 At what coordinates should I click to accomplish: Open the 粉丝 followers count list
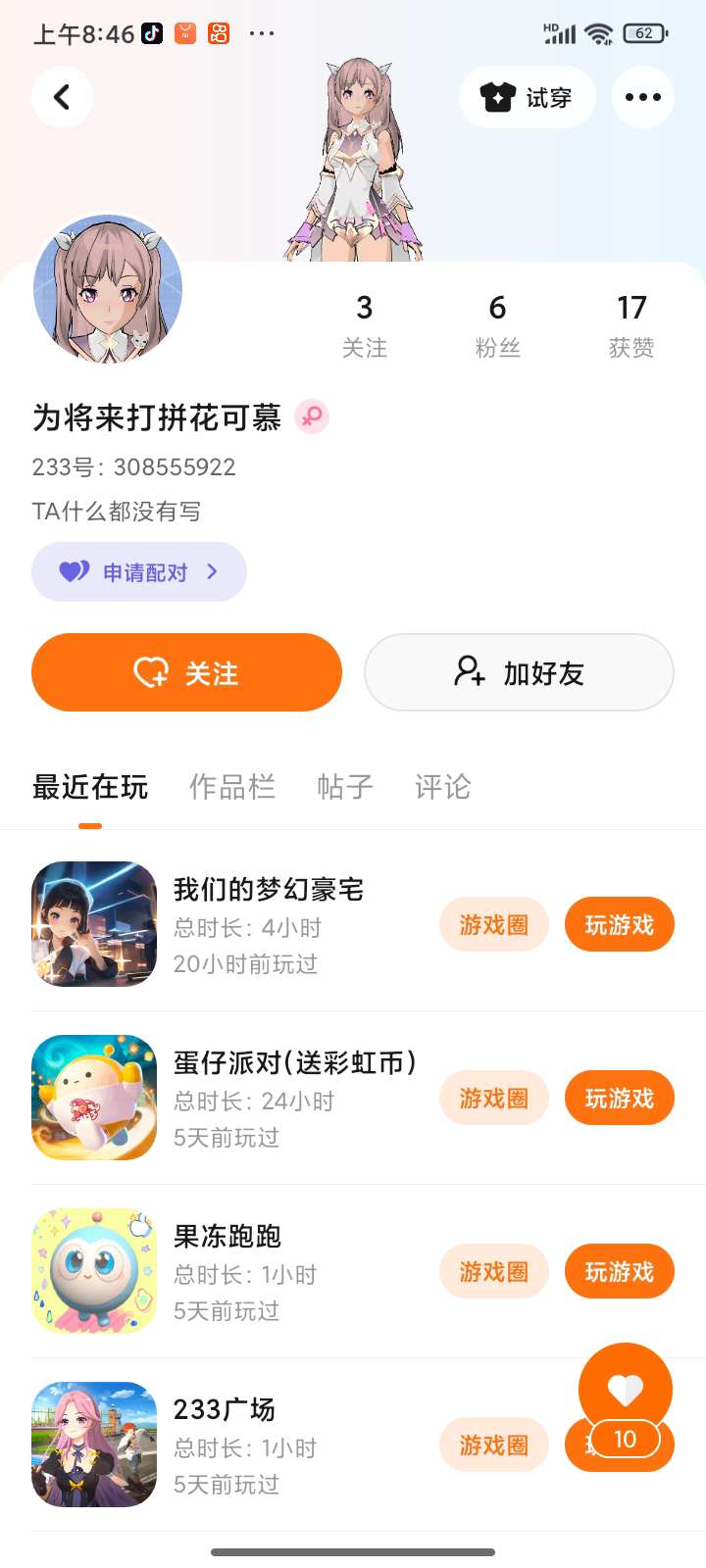497,325
